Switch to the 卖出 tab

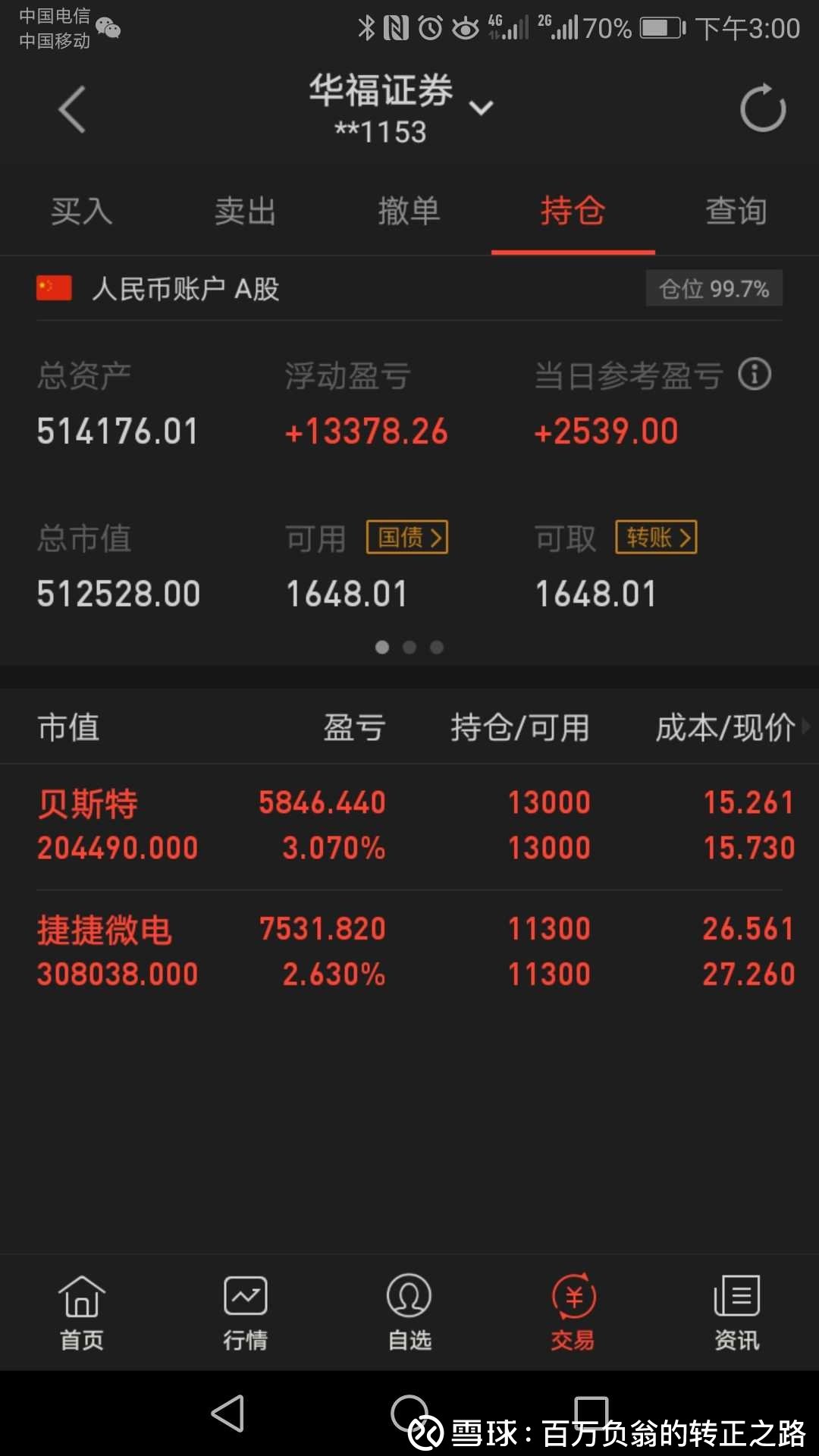click(x=246, y=211)
